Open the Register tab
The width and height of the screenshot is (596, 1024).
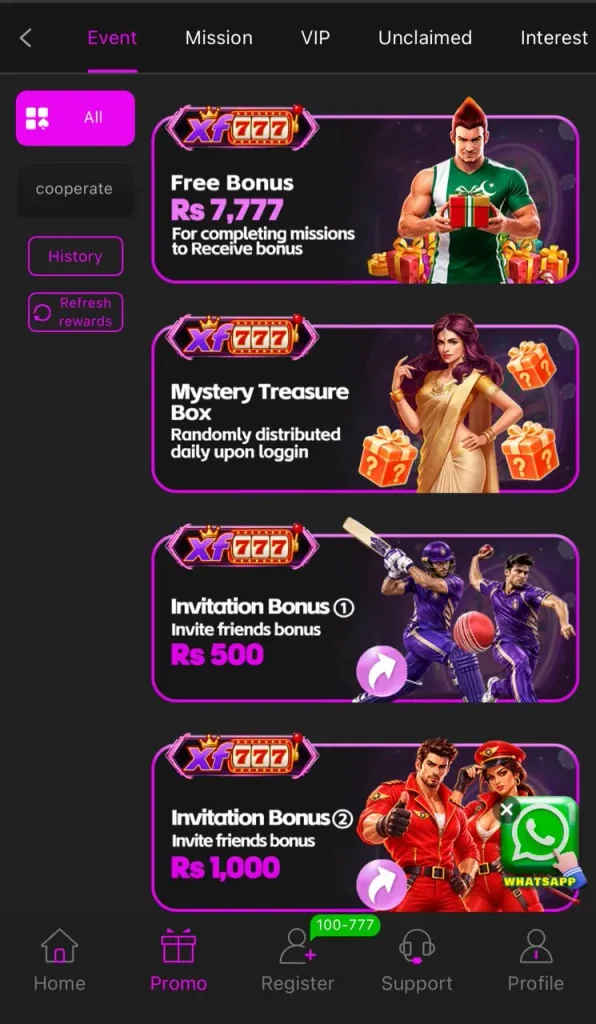[298, 960]
